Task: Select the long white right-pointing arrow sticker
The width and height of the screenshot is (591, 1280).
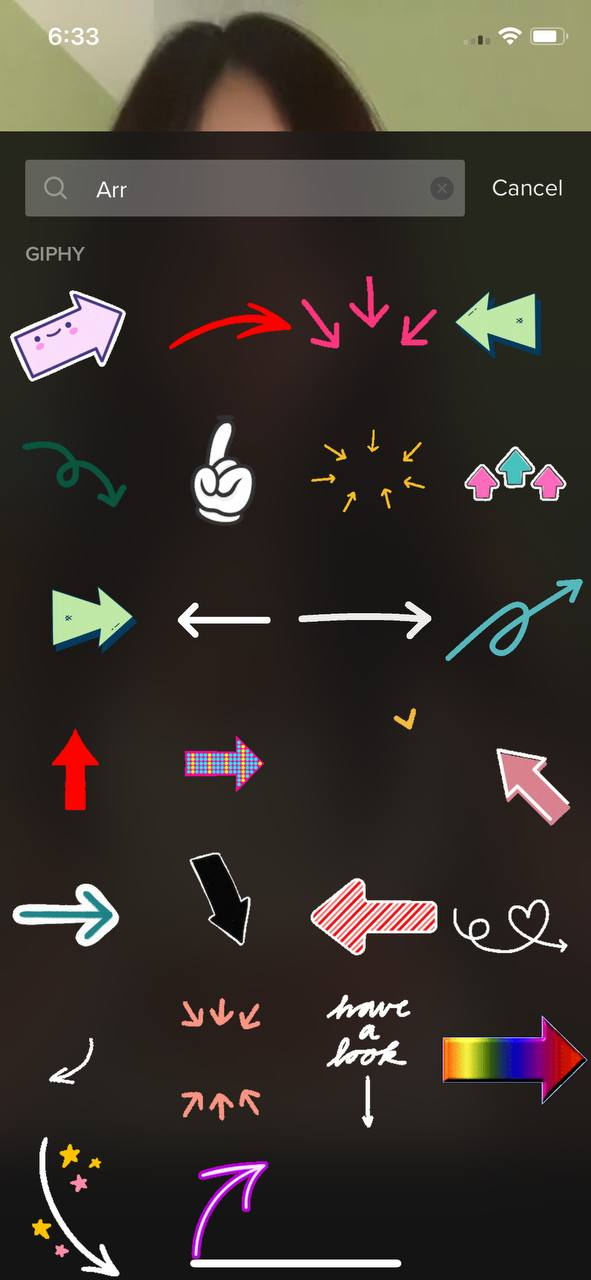Action: coord(365,620)
